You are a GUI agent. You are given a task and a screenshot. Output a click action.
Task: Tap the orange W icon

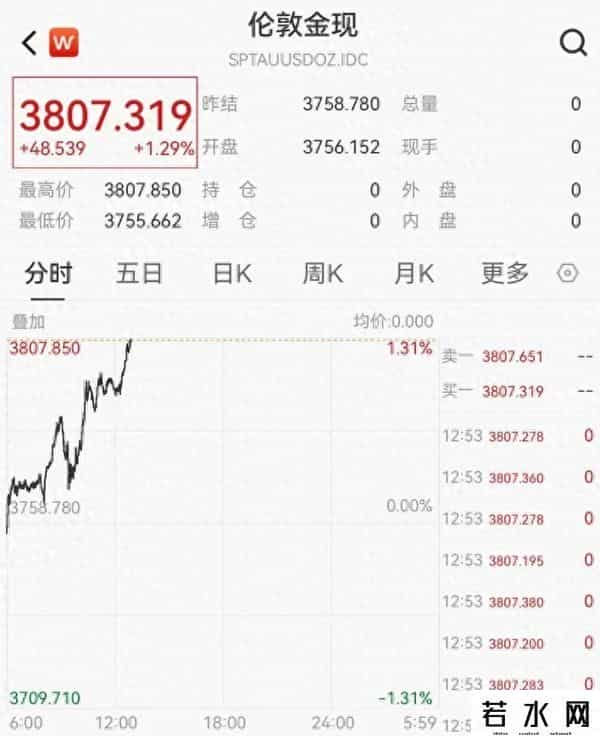(64, 44)
